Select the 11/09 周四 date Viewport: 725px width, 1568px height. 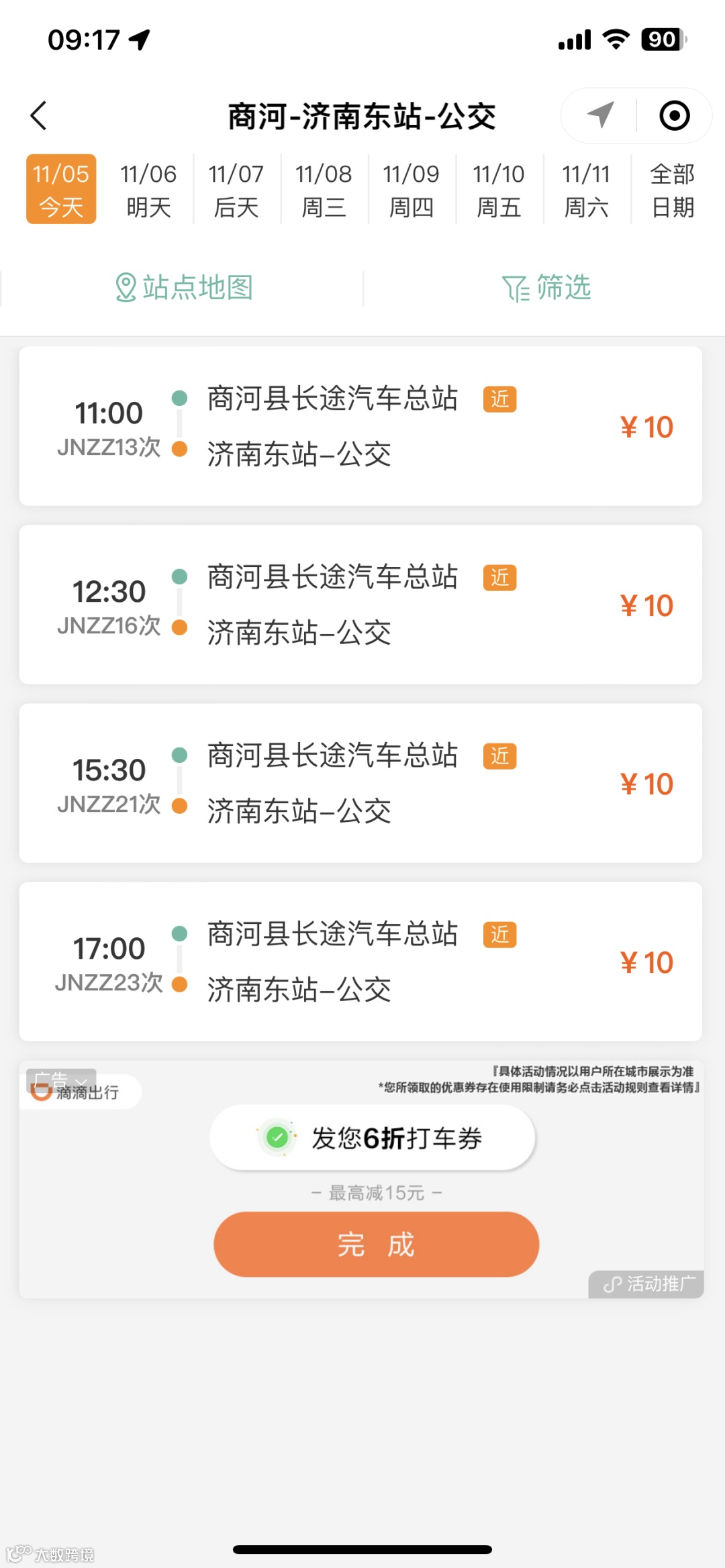pyautogui.click(x=411, y=190)
